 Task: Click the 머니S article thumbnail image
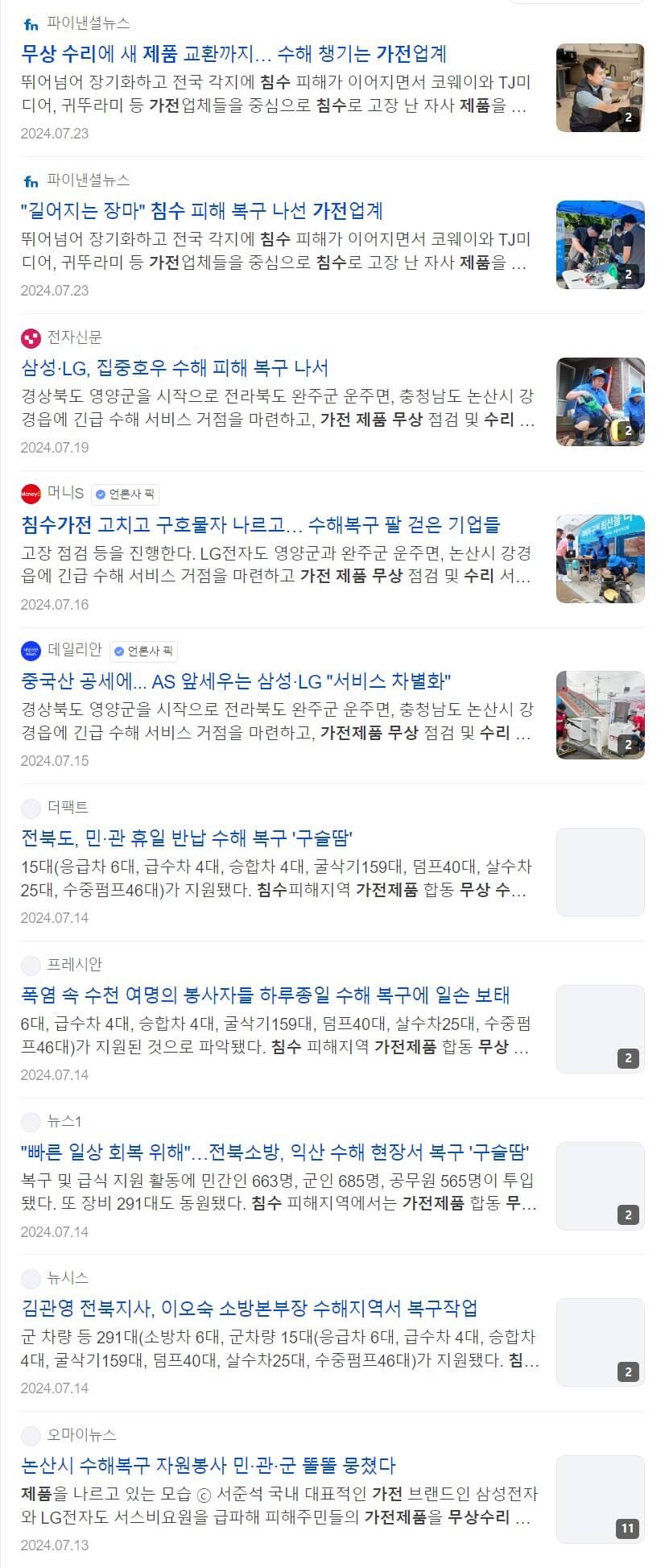[599, 558]
